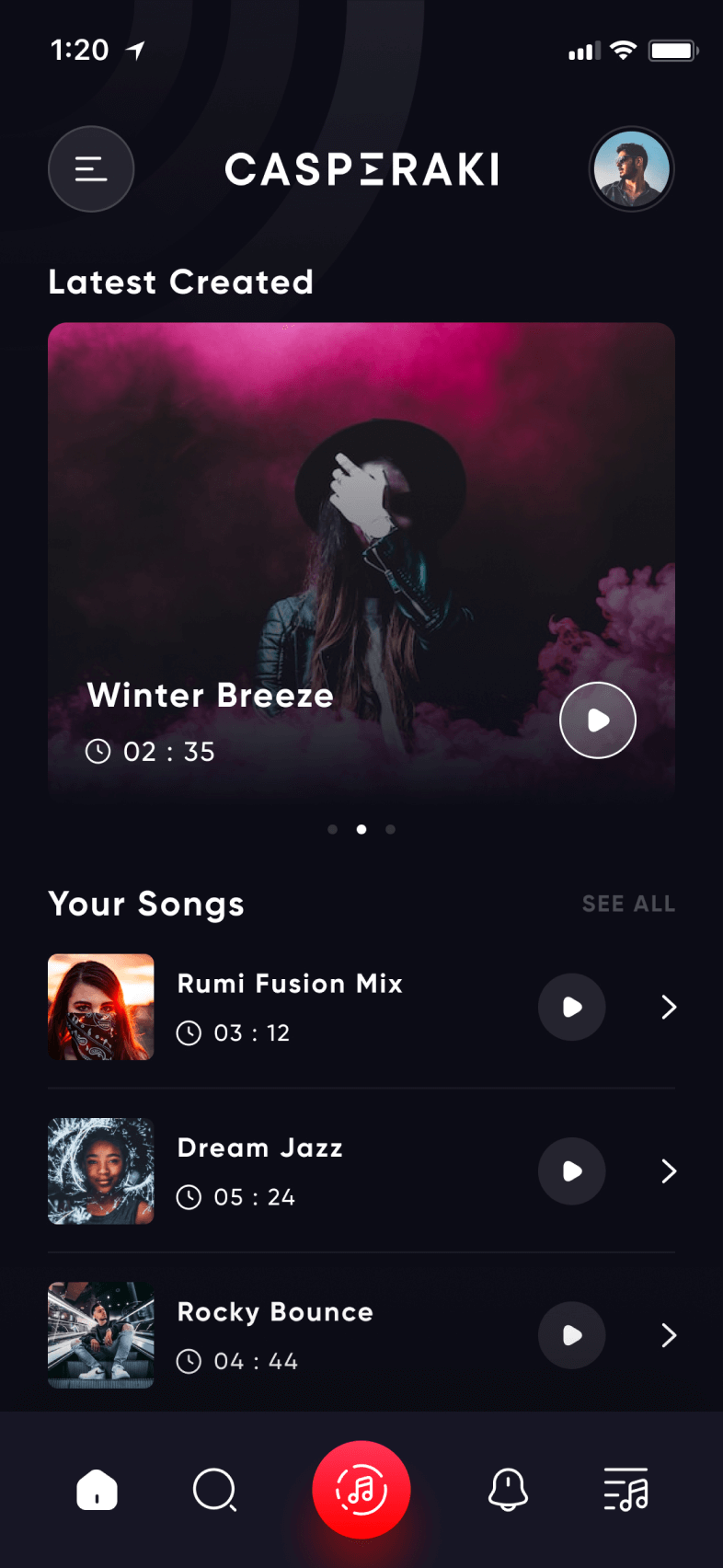Open Dream Jazz details chevron

point(669,1170)
